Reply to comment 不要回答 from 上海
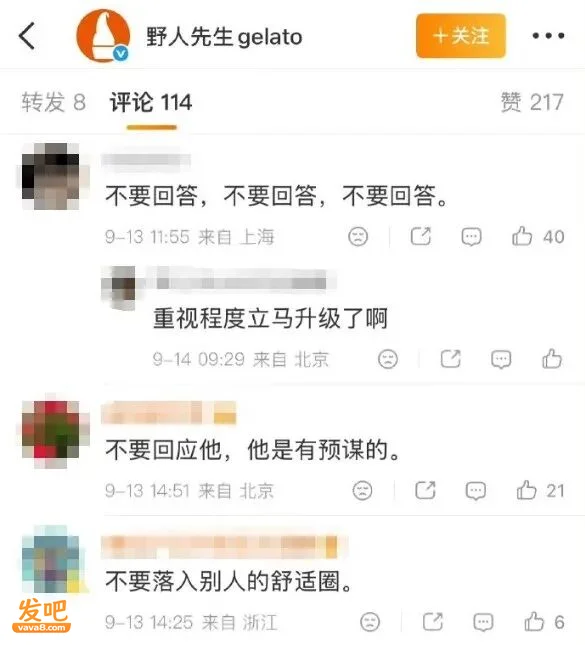This screenshot has height=645, width=585. pos(471,237)
